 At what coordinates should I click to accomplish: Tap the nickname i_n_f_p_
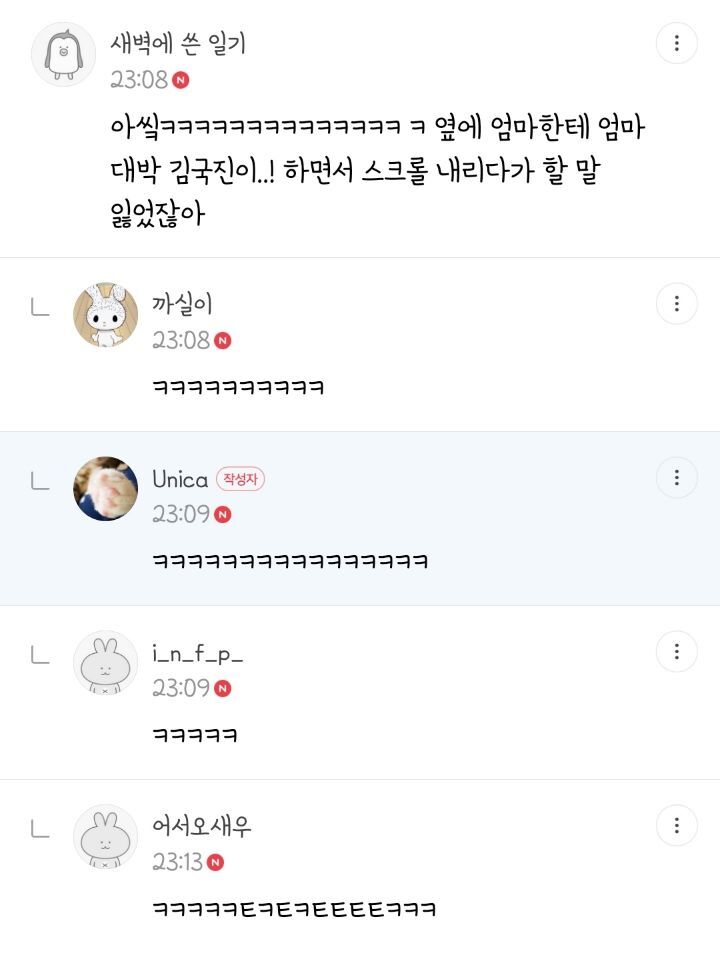(198, 653)
